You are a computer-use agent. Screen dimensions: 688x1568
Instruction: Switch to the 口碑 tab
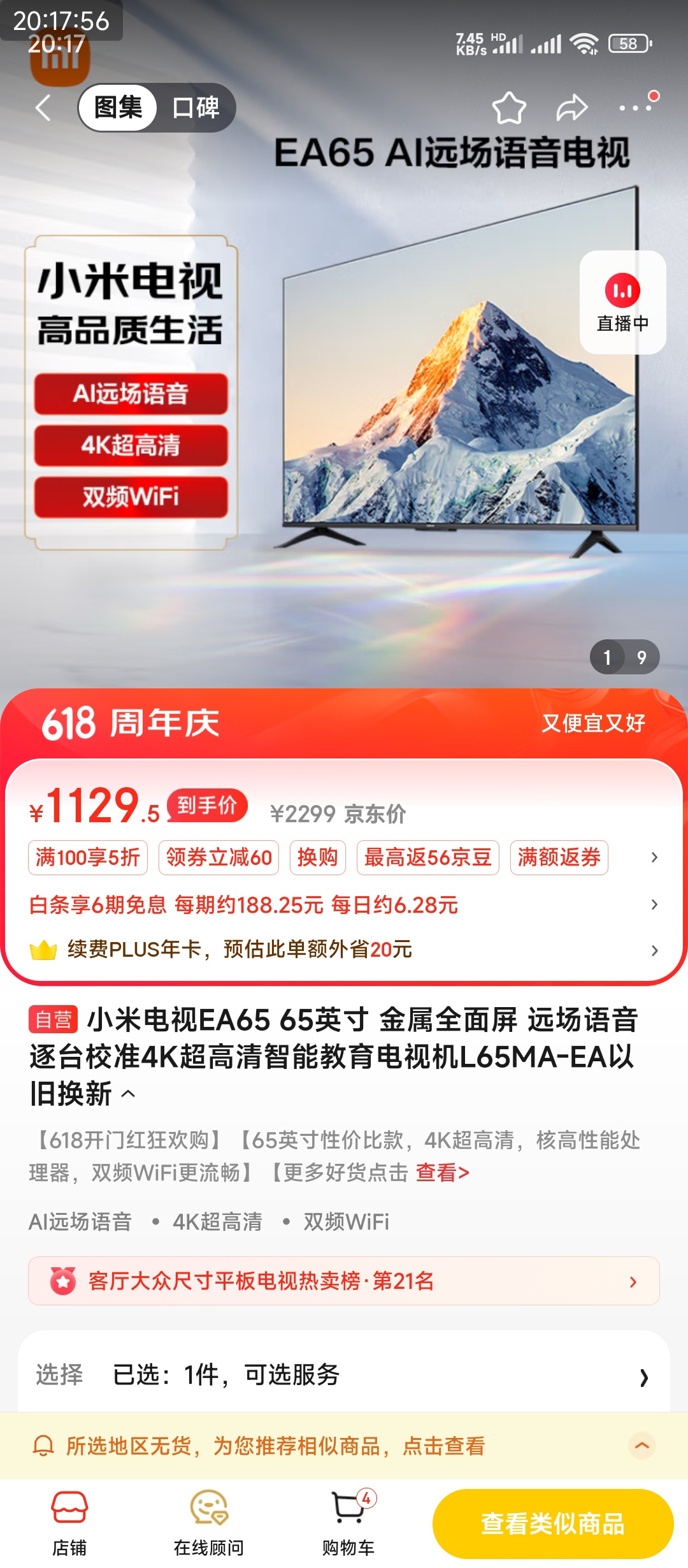coord(196,108)
